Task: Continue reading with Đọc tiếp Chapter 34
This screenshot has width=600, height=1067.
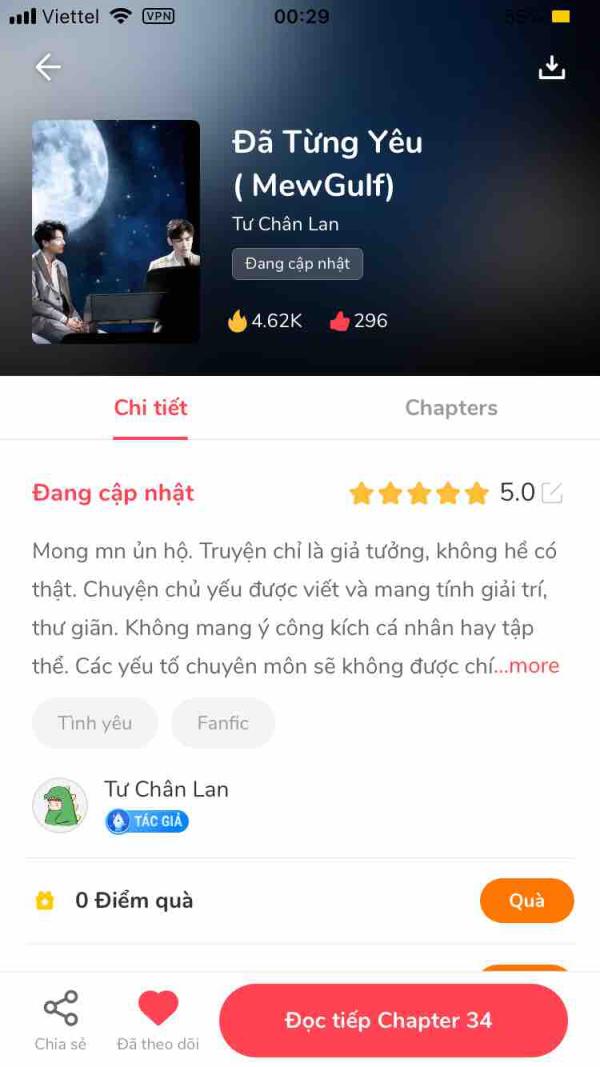Action: [x=393, y=1020]
